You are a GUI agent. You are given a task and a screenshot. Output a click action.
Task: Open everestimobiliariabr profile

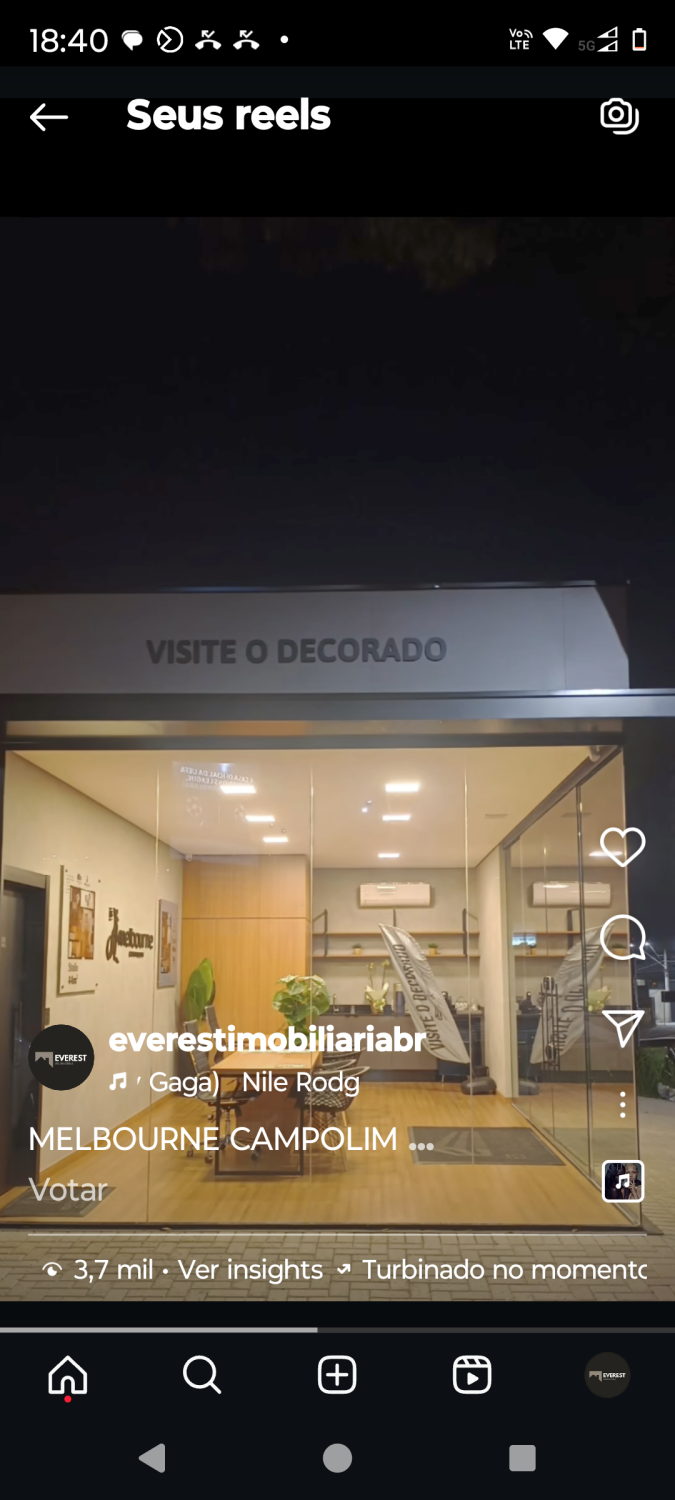266,1040
